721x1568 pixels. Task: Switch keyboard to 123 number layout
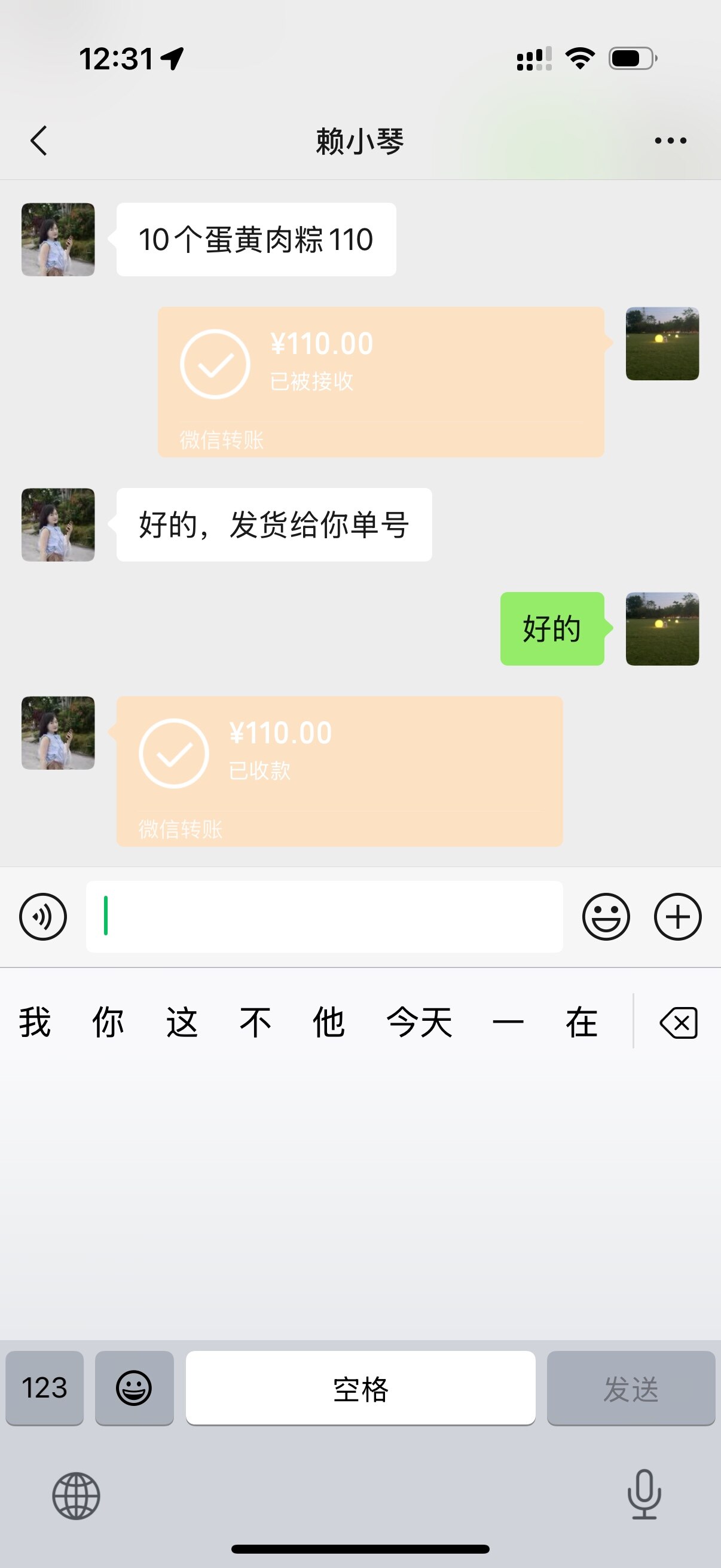(x=44, y=1389)
